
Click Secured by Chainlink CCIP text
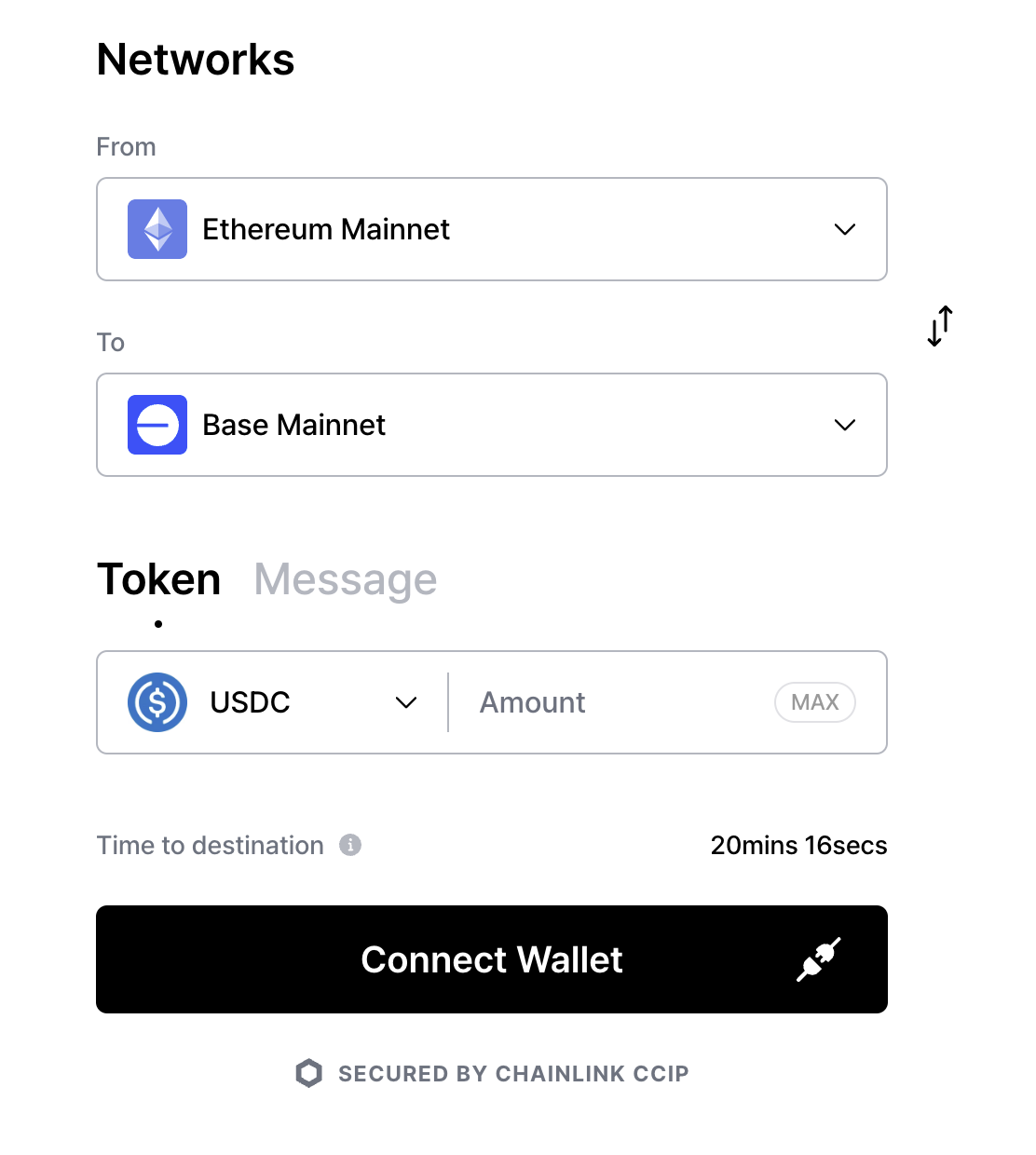point(512,1073)
